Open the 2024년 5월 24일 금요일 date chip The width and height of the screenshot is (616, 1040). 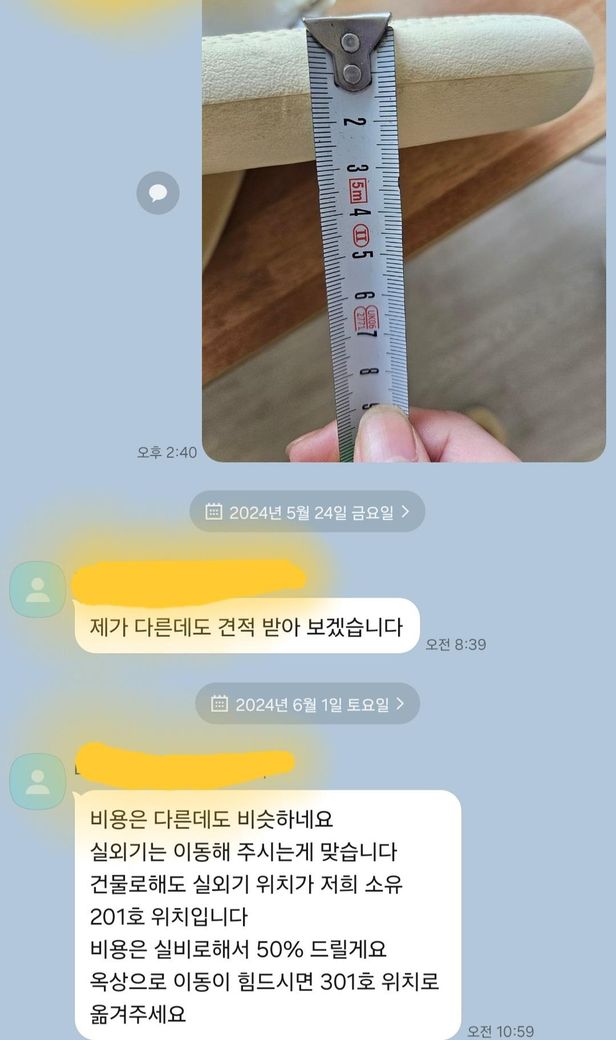coord(307,512)
